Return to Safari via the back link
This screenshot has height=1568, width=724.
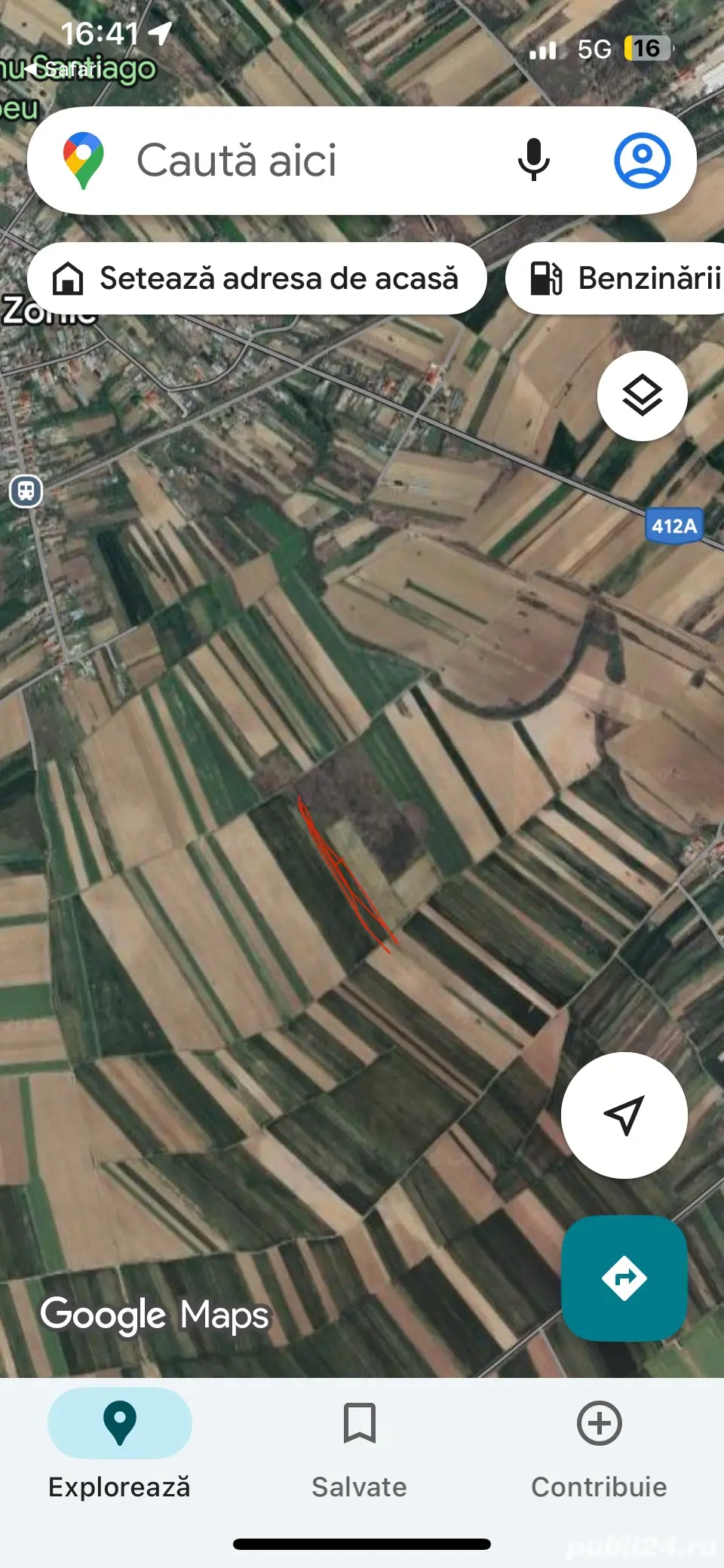[x=64, y=70]
